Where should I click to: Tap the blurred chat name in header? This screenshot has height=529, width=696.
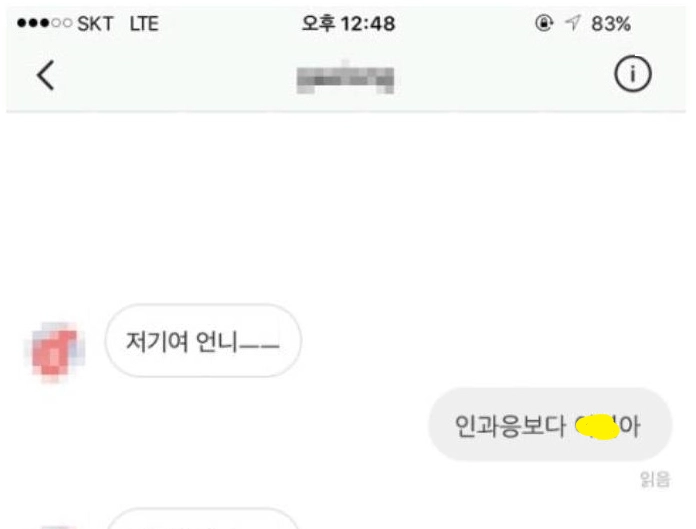tap(346, 77)
